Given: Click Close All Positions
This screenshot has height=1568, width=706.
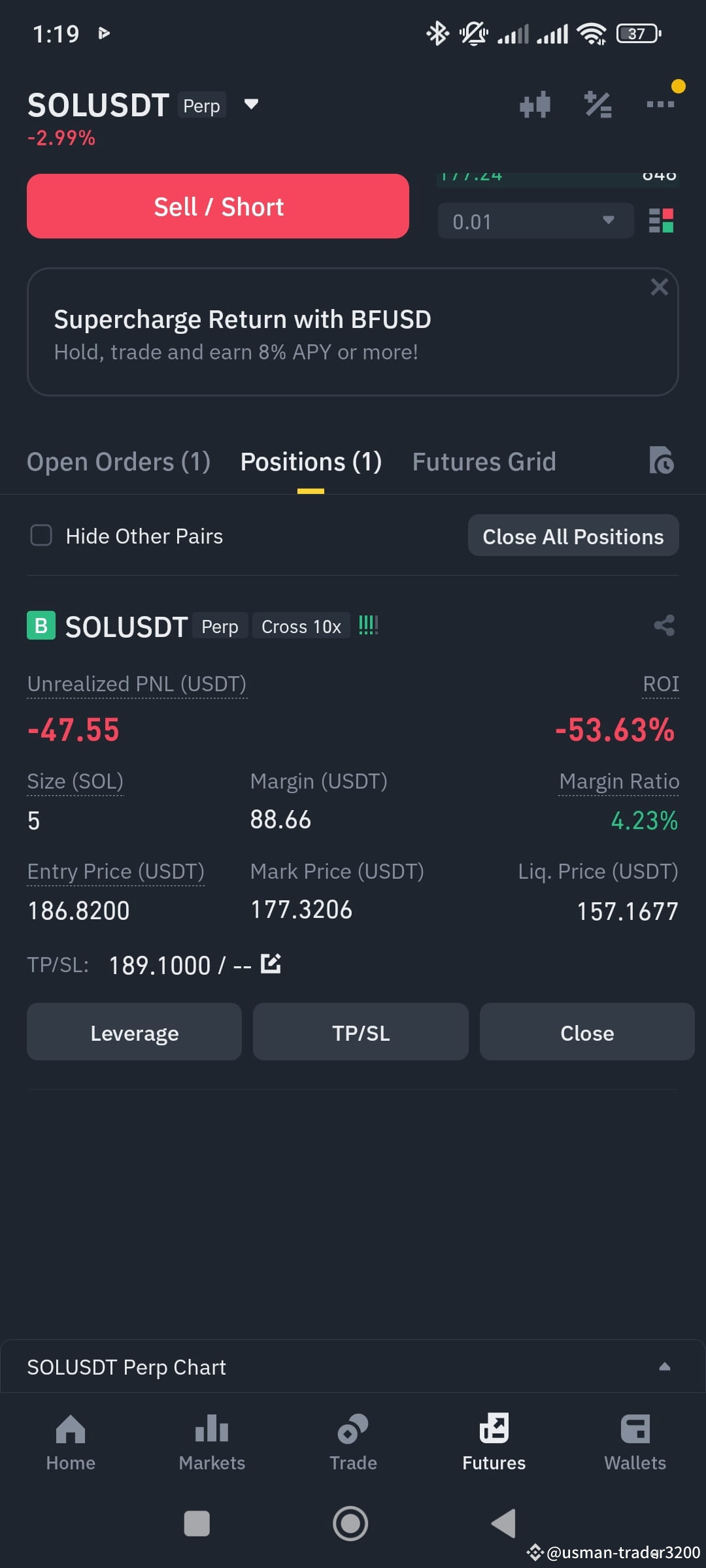Looking at the screenshot, I should [573, 536].
